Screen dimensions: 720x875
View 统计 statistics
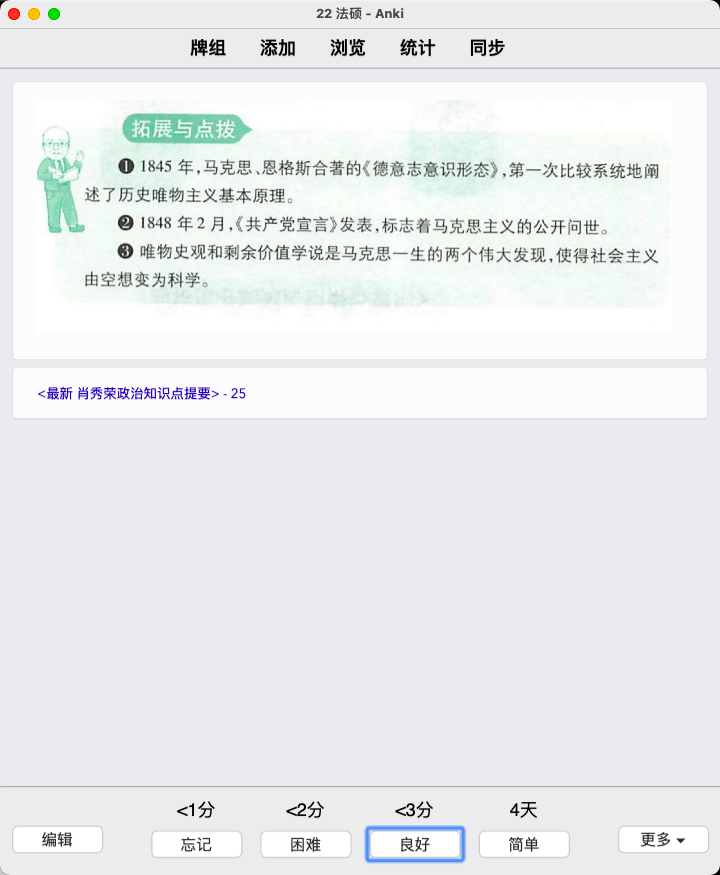point(417,48)
